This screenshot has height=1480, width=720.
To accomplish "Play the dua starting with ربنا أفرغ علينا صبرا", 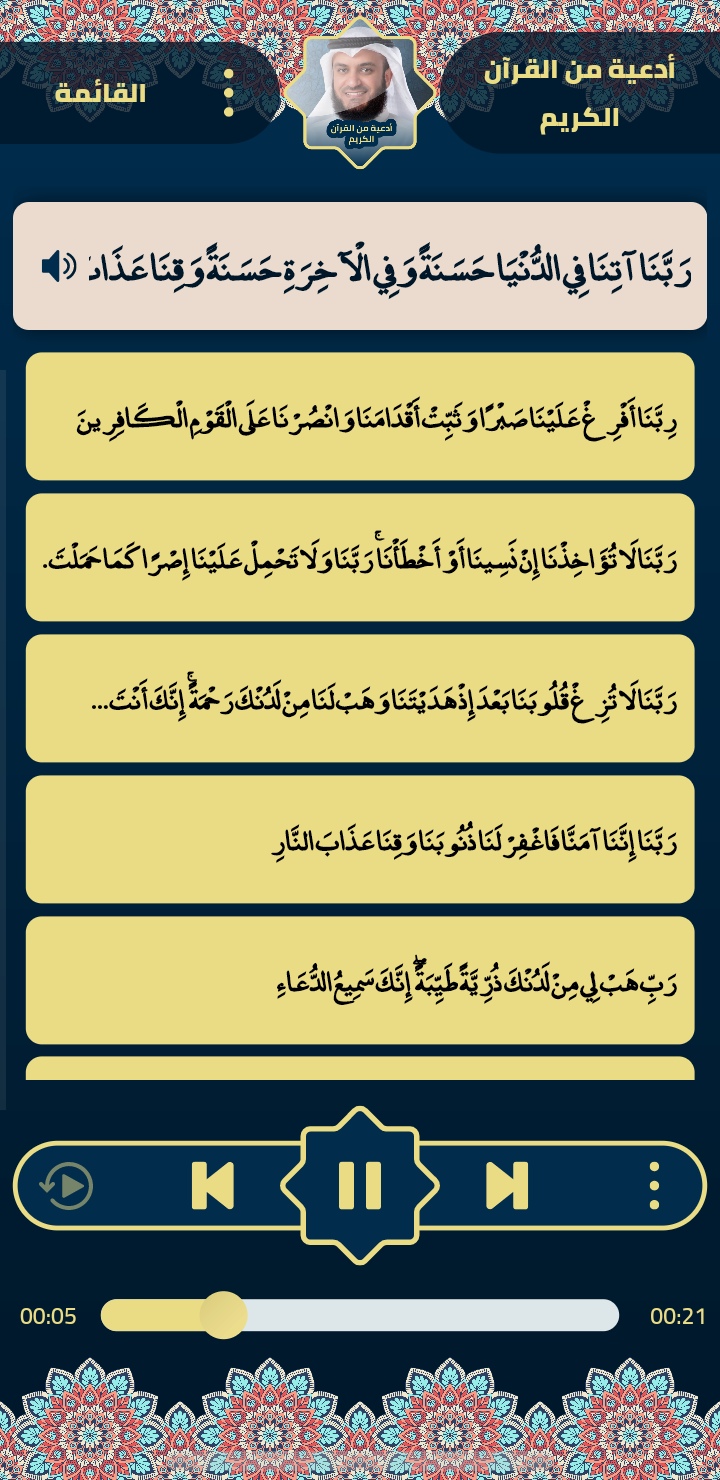I will click(x=360, y=416).
